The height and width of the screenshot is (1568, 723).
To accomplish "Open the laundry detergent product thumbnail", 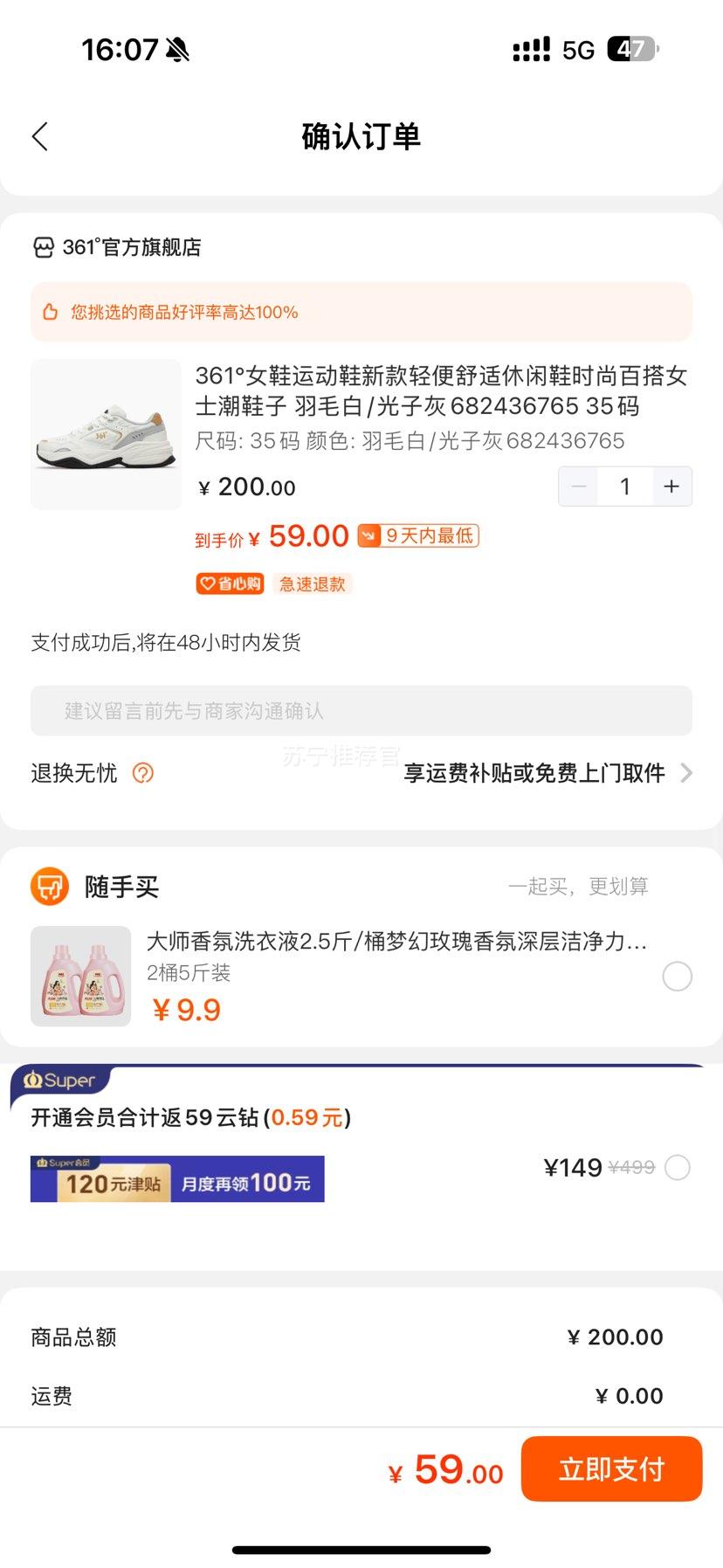I will click(x=80, y=976).
